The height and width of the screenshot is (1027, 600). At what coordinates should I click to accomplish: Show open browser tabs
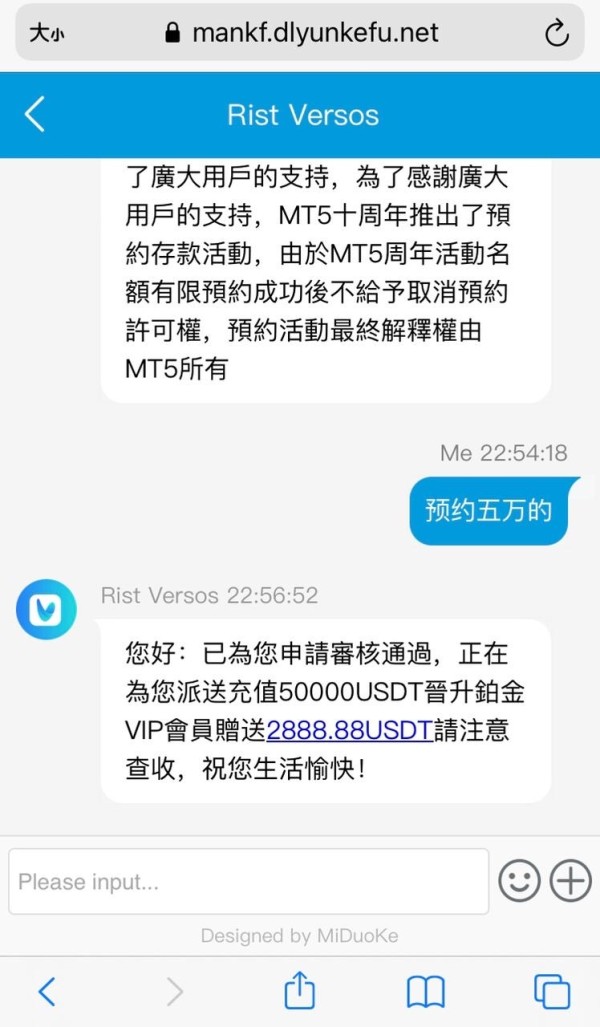click(x=552, y=992)
